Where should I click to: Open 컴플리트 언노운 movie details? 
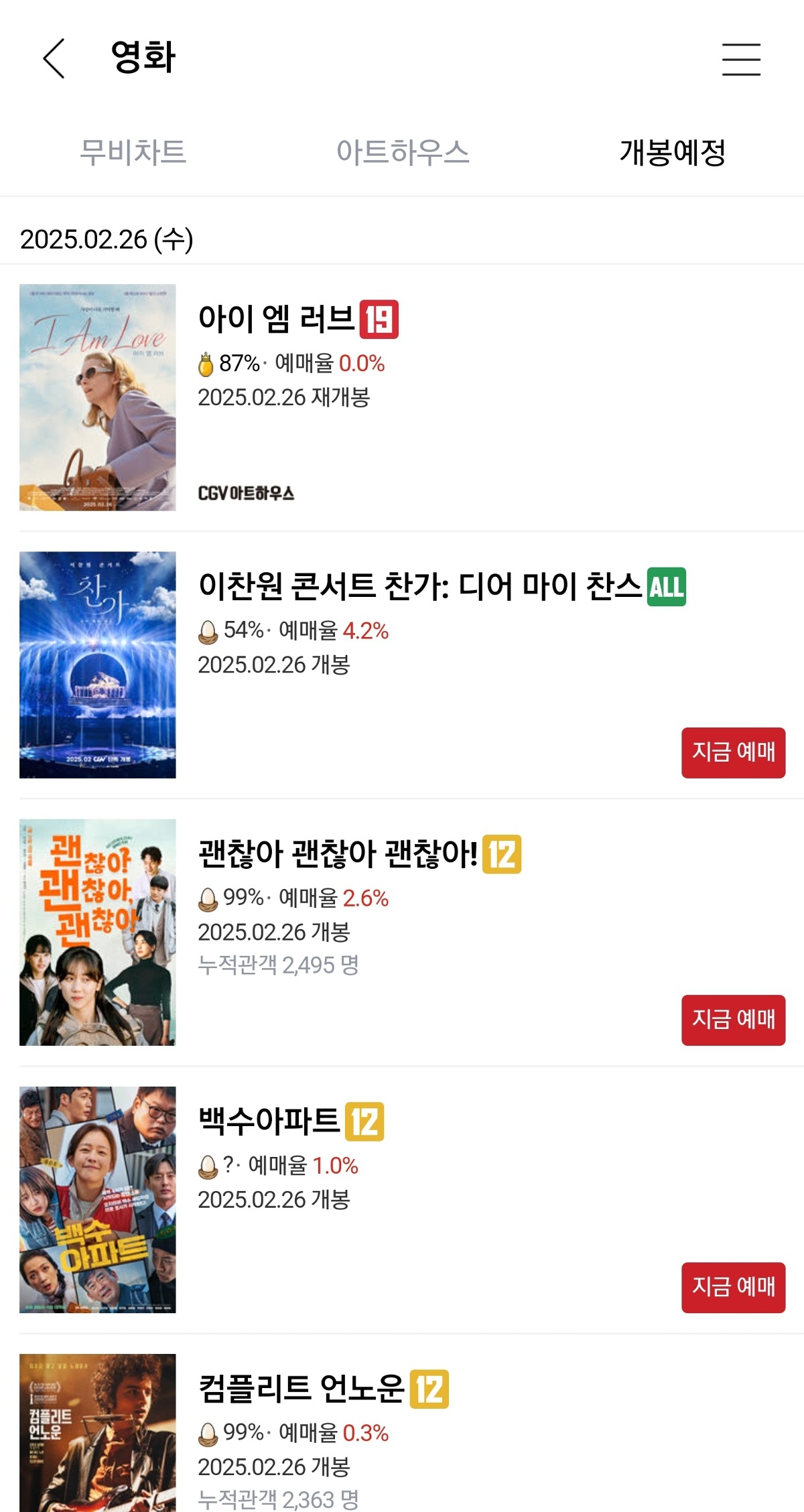[x=301, y=1388]
